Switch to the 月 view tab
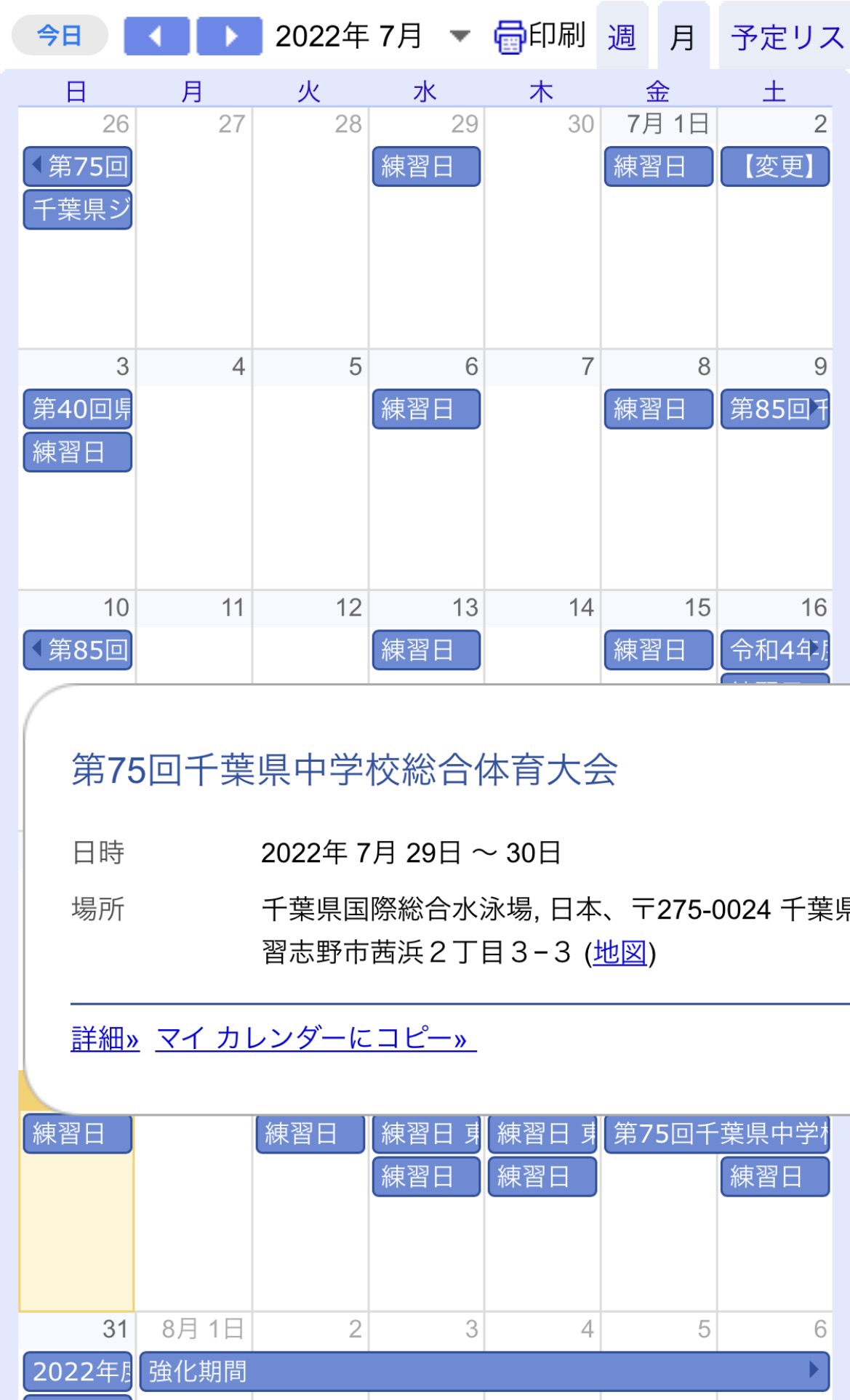Screen dimensions: 850x1400 [x=683, y=36]
